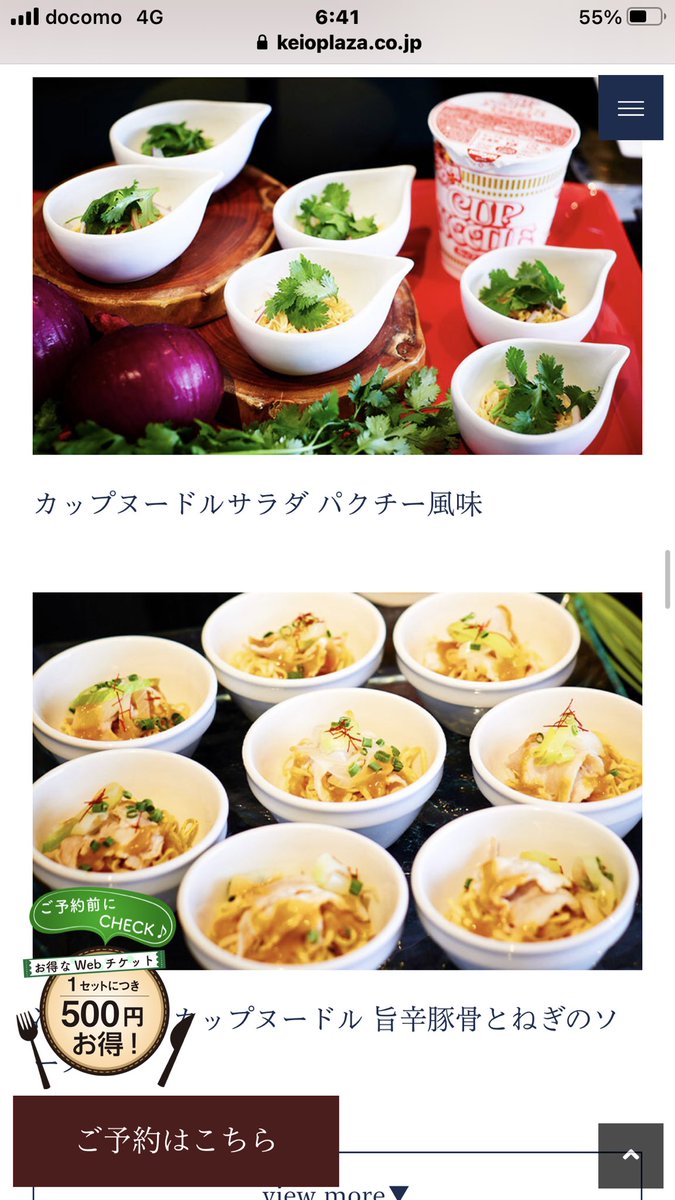Tap the keioplaza.co.jp address bar

[x=338, y=42]
